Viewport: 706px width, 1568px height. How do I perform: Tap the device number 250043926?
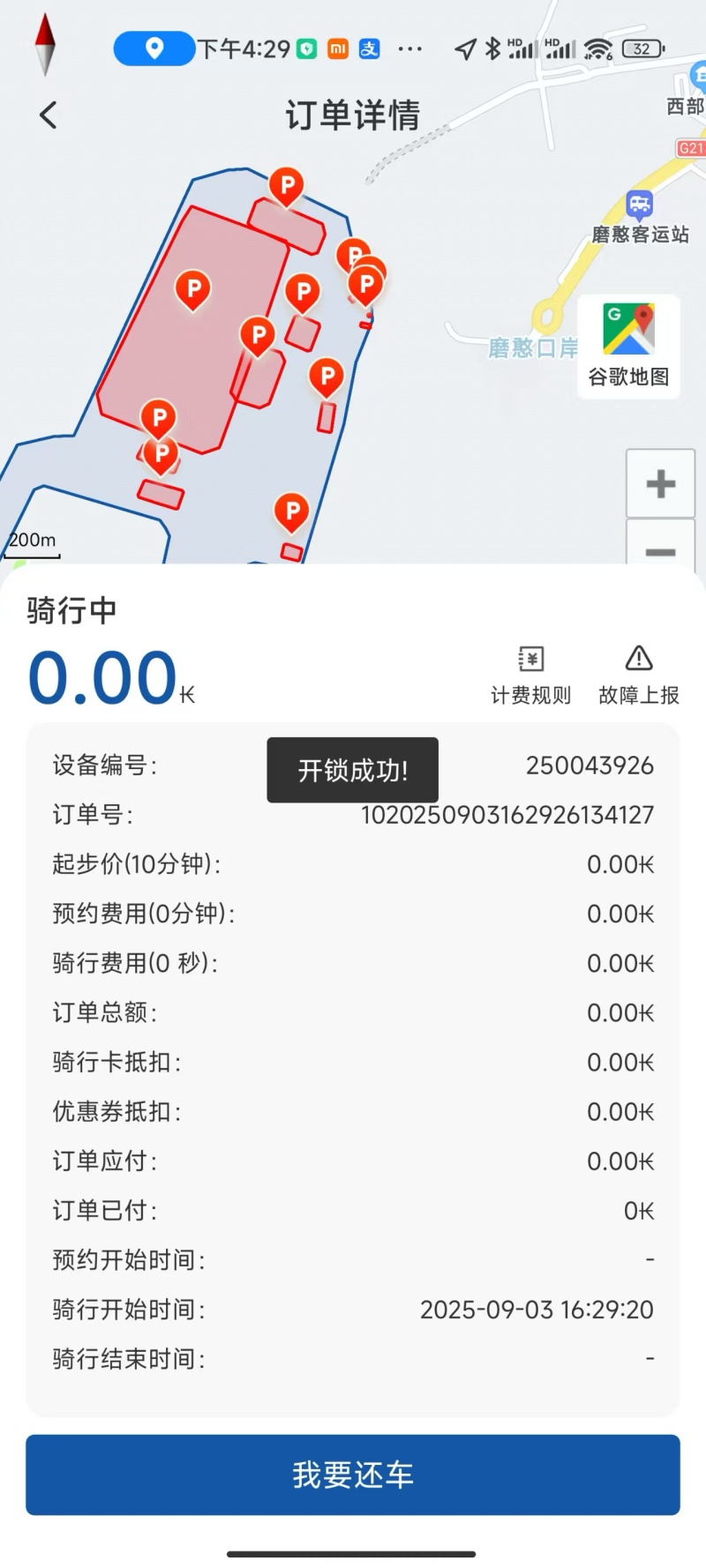pos(590,765)
